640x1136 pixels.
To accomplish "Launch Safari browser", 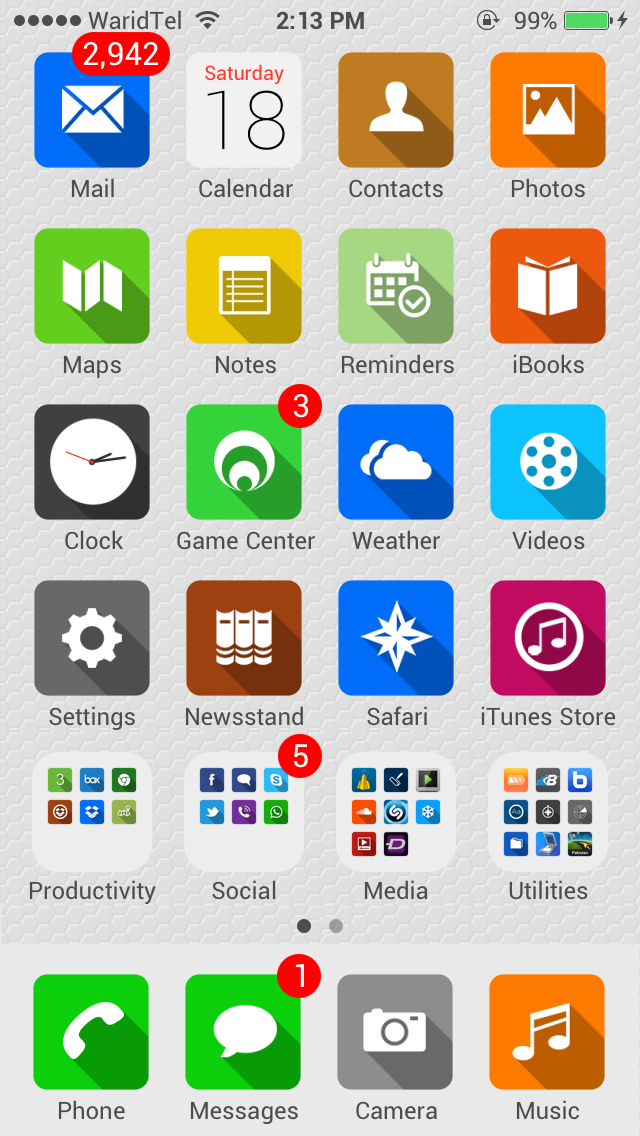I will (396, 638).
